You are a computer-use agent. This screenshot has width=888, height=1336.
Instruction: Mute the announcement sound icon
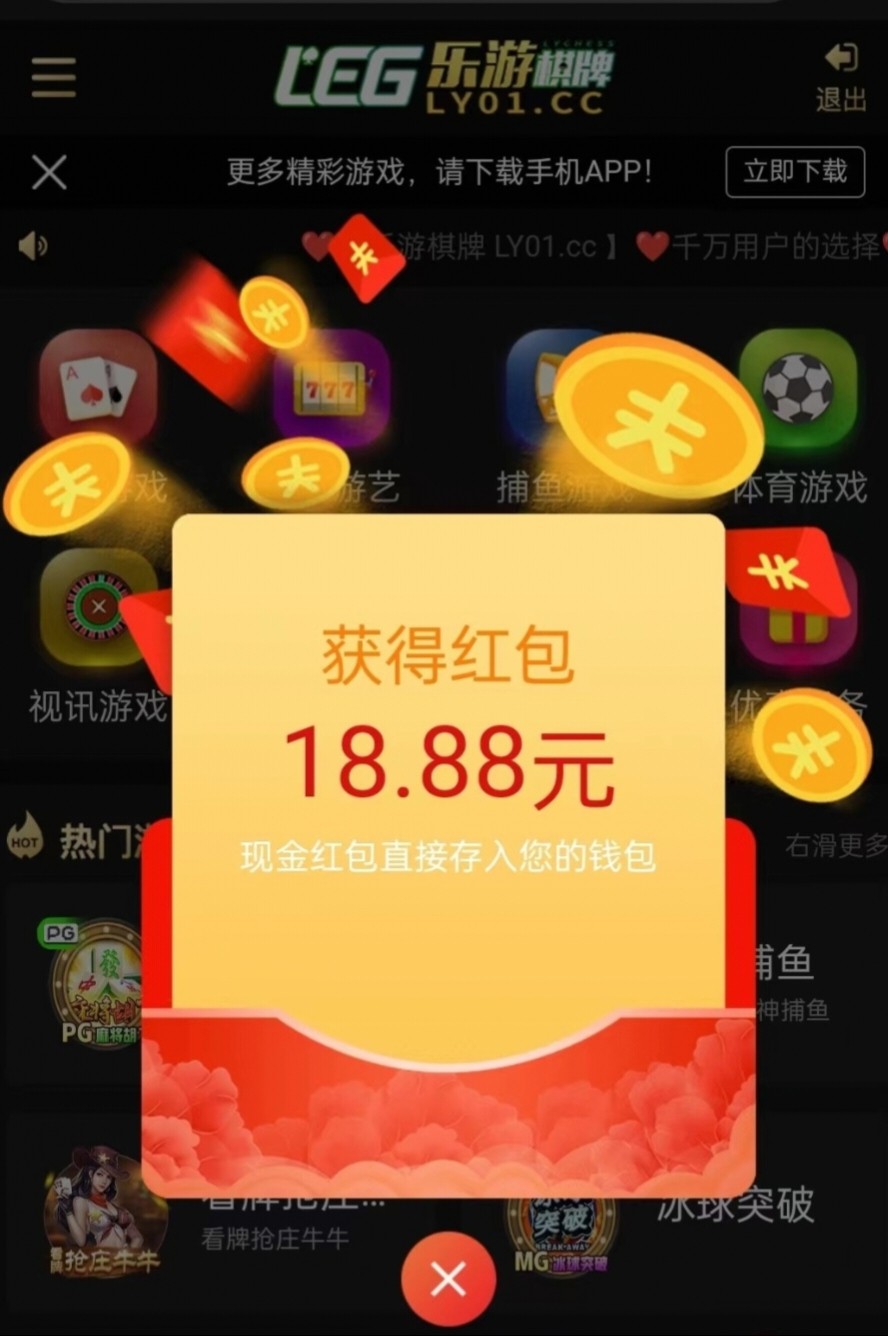(x=33, y=245)
